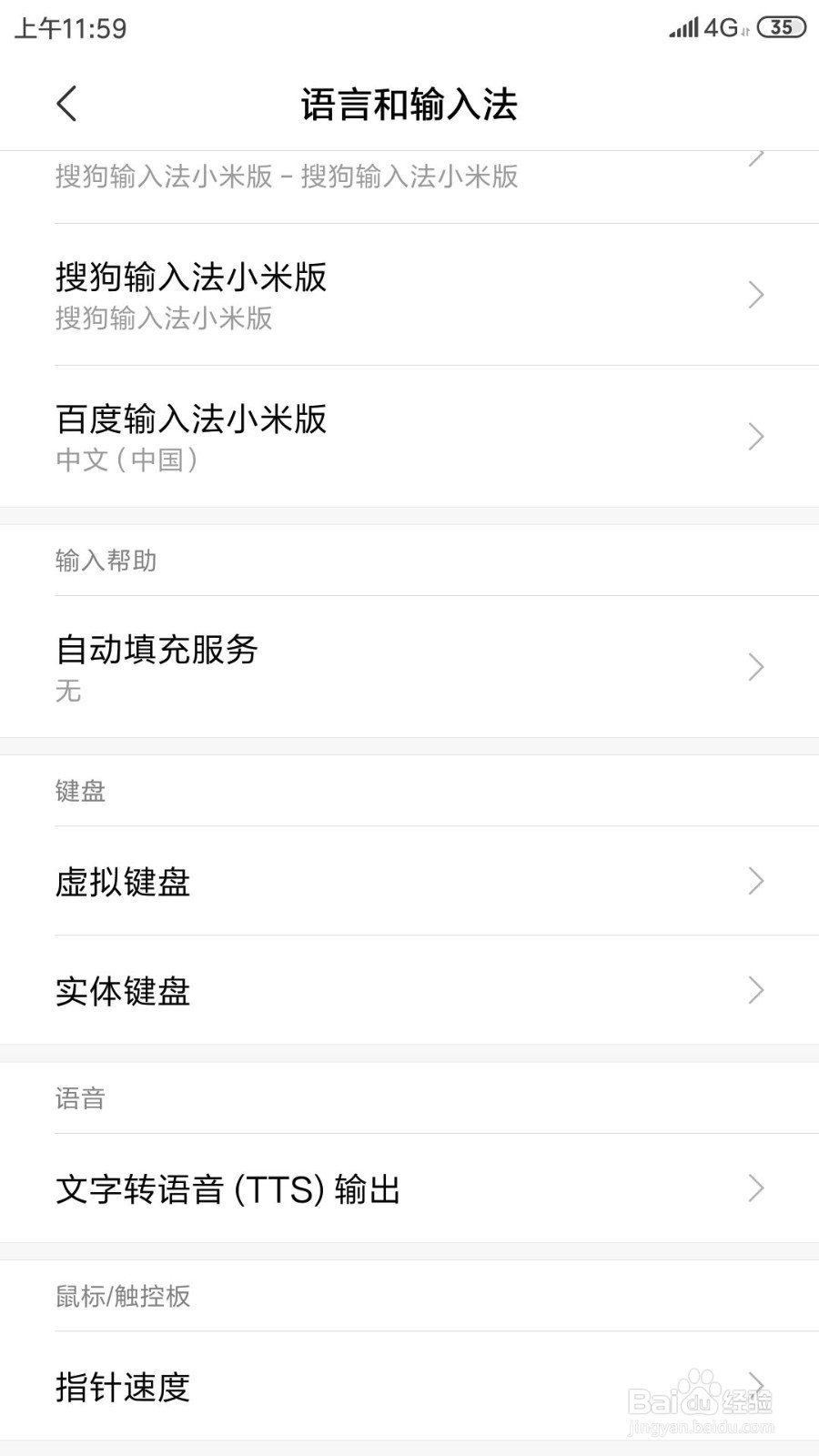
Task: Open the 搜狗输入法小米版 settings row
Action: click(x=409, y=295)
